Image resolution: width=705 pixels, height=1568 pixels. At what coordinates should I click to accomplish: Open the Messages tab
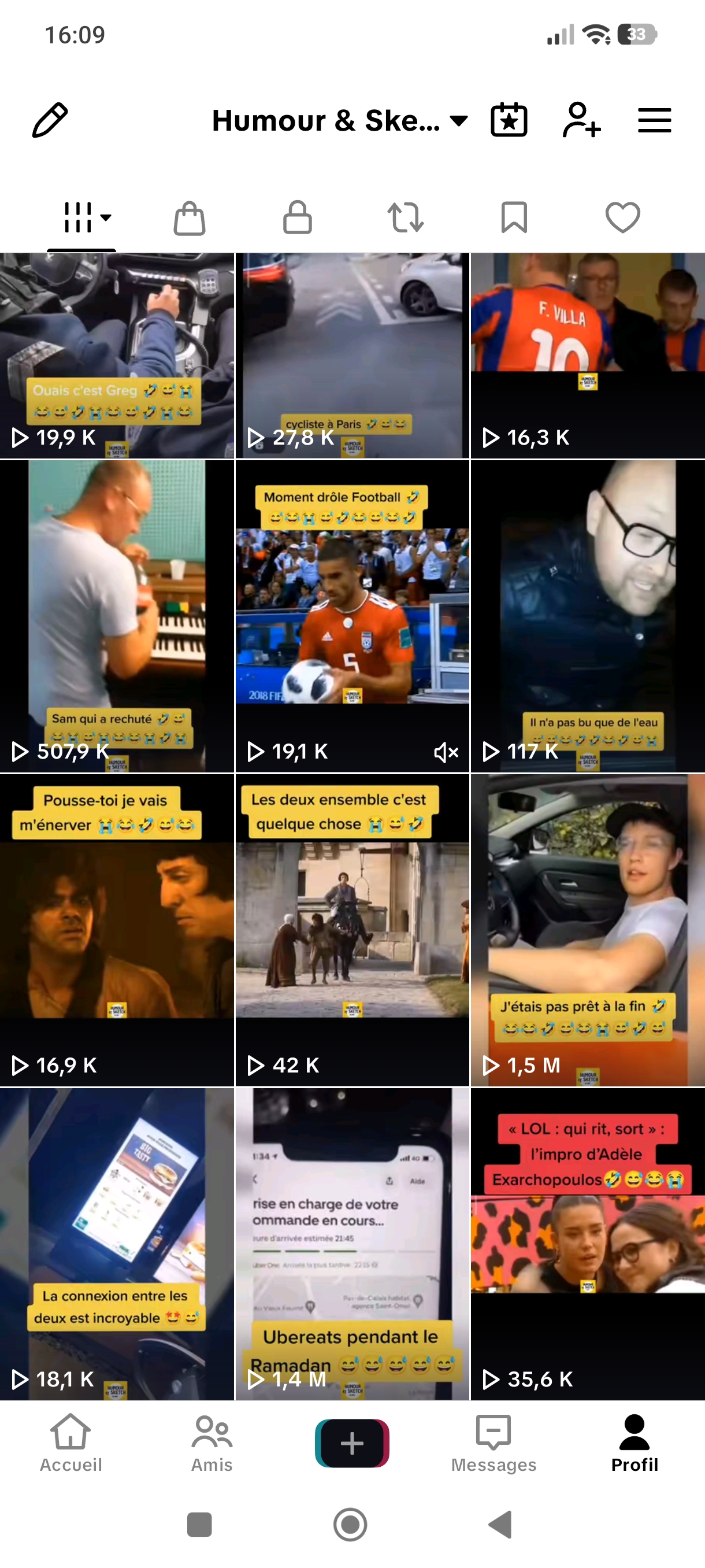click(493, 1443)
